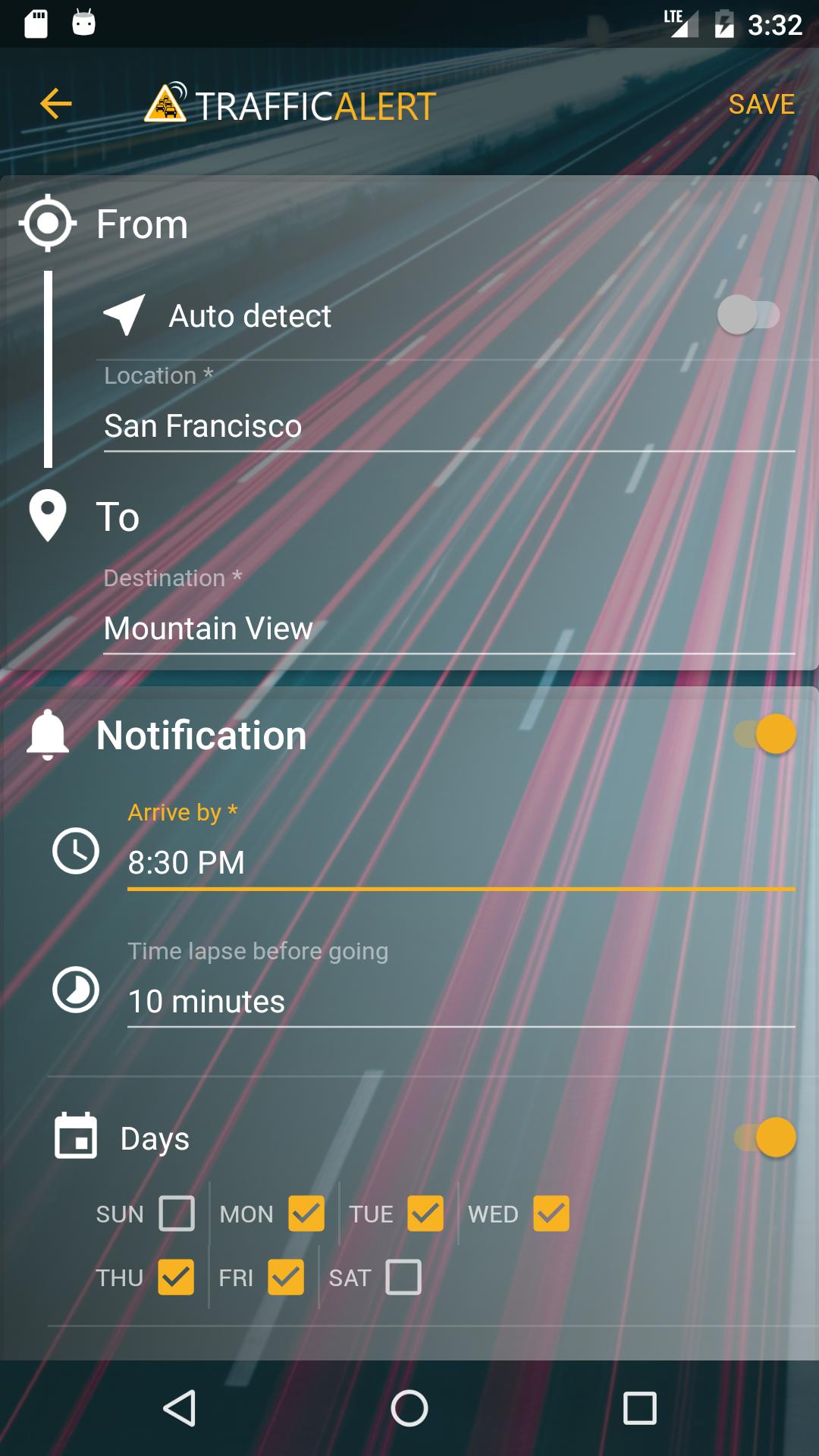Tap the location pin icon beside To

point(47,516)
